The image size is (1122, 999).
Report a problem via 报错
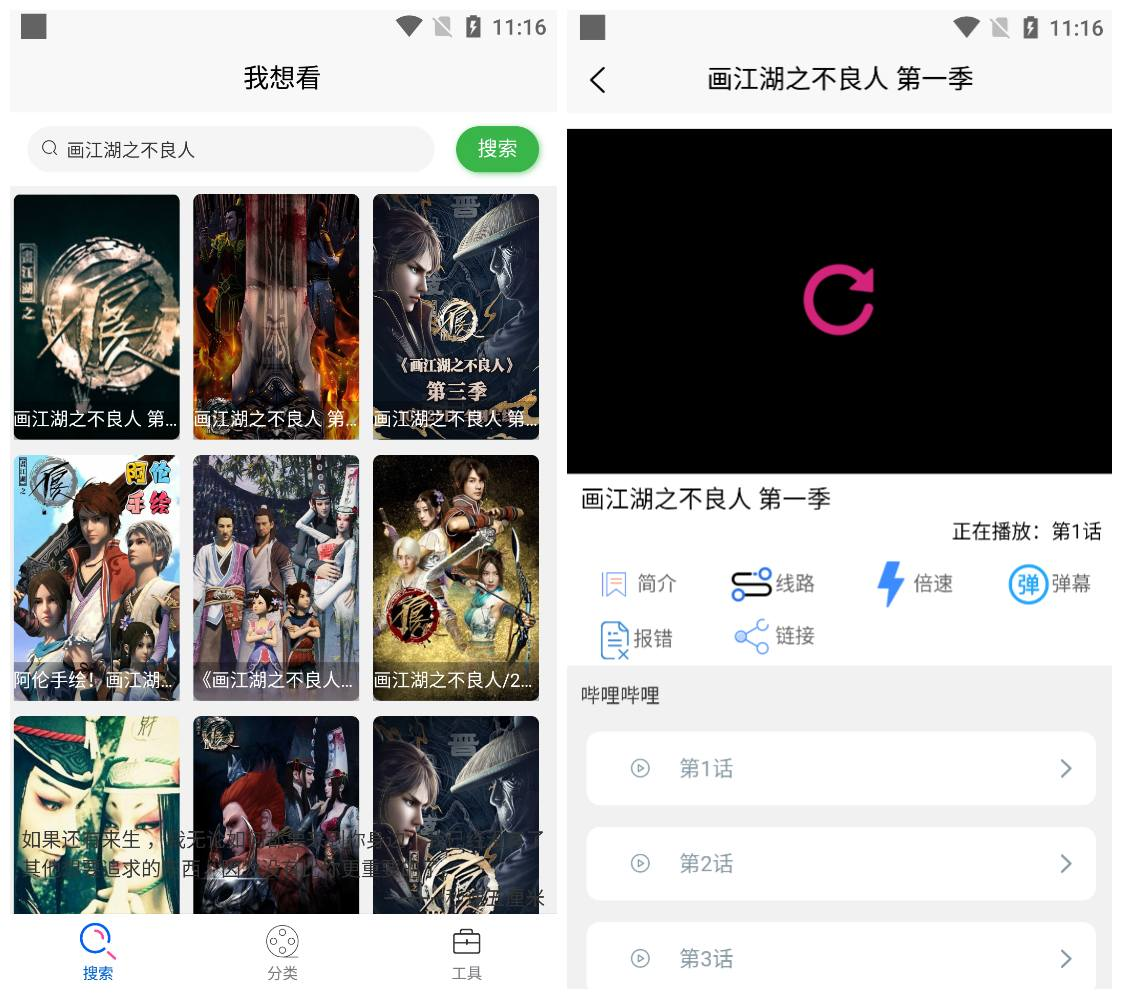point(636,638)
